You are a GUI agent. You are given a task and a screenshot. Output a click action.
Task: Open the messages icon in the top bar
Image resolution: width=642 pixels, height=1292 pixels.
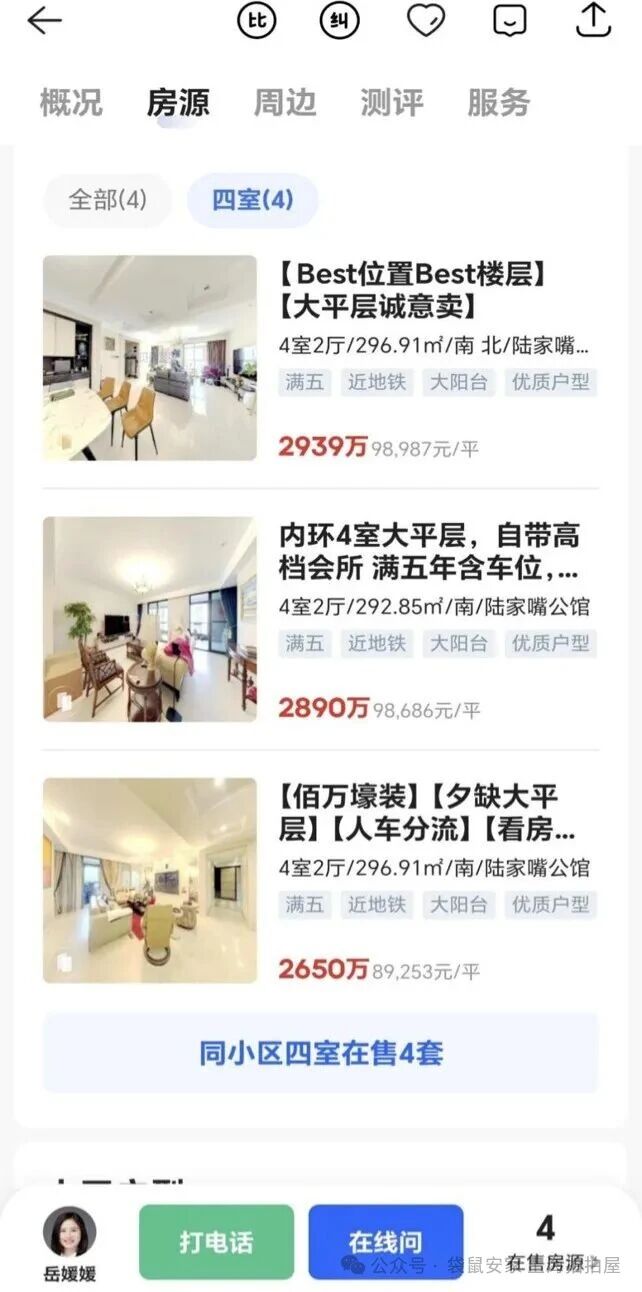point(510,20)
